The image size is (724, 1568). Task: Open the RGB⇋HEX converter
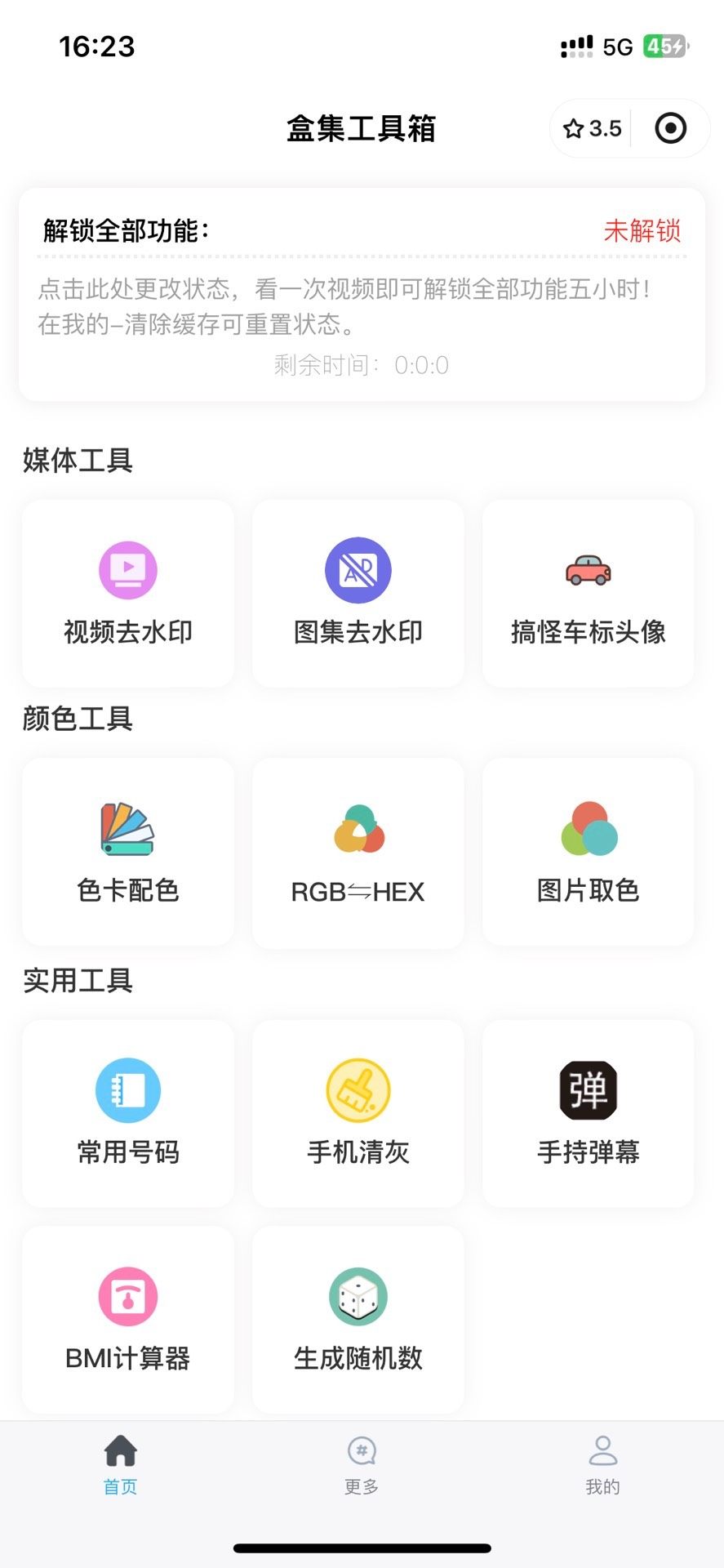(358, 852)
